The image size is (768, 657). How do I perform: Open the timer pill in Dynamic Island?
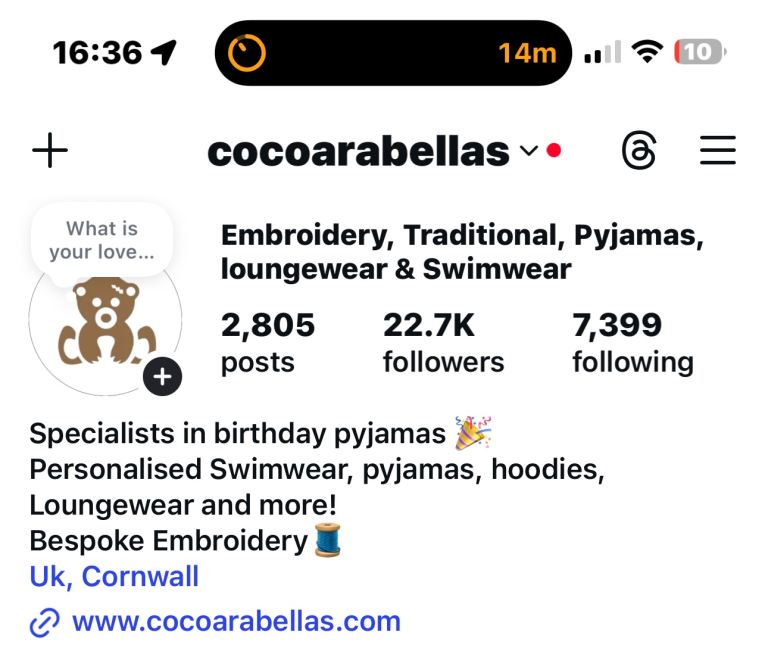(x=393, y=52)
